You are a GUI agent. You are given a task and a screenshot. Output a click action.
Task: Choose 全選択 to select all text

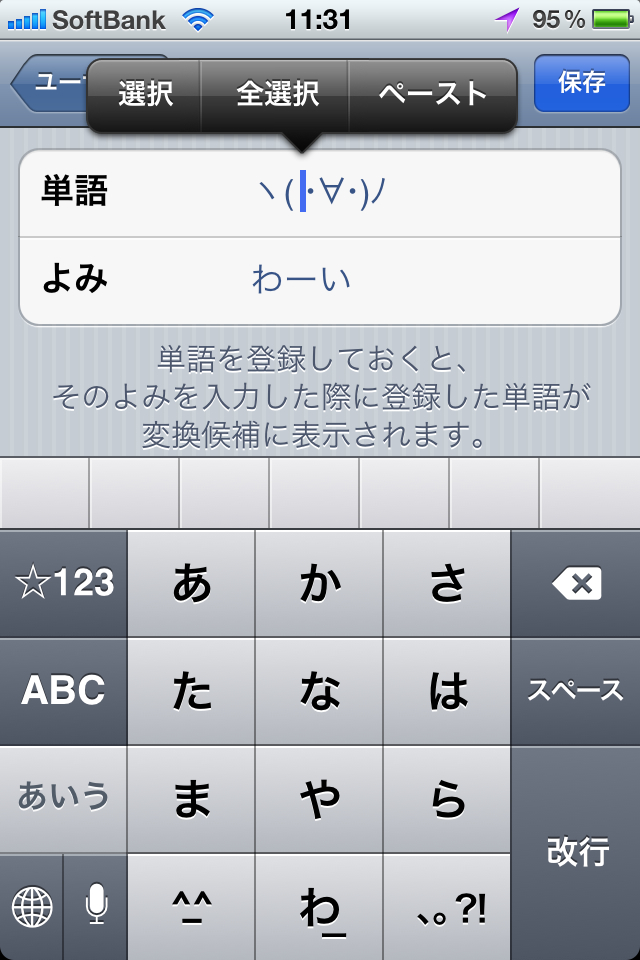pyautogui.click(x=277, y=94)
